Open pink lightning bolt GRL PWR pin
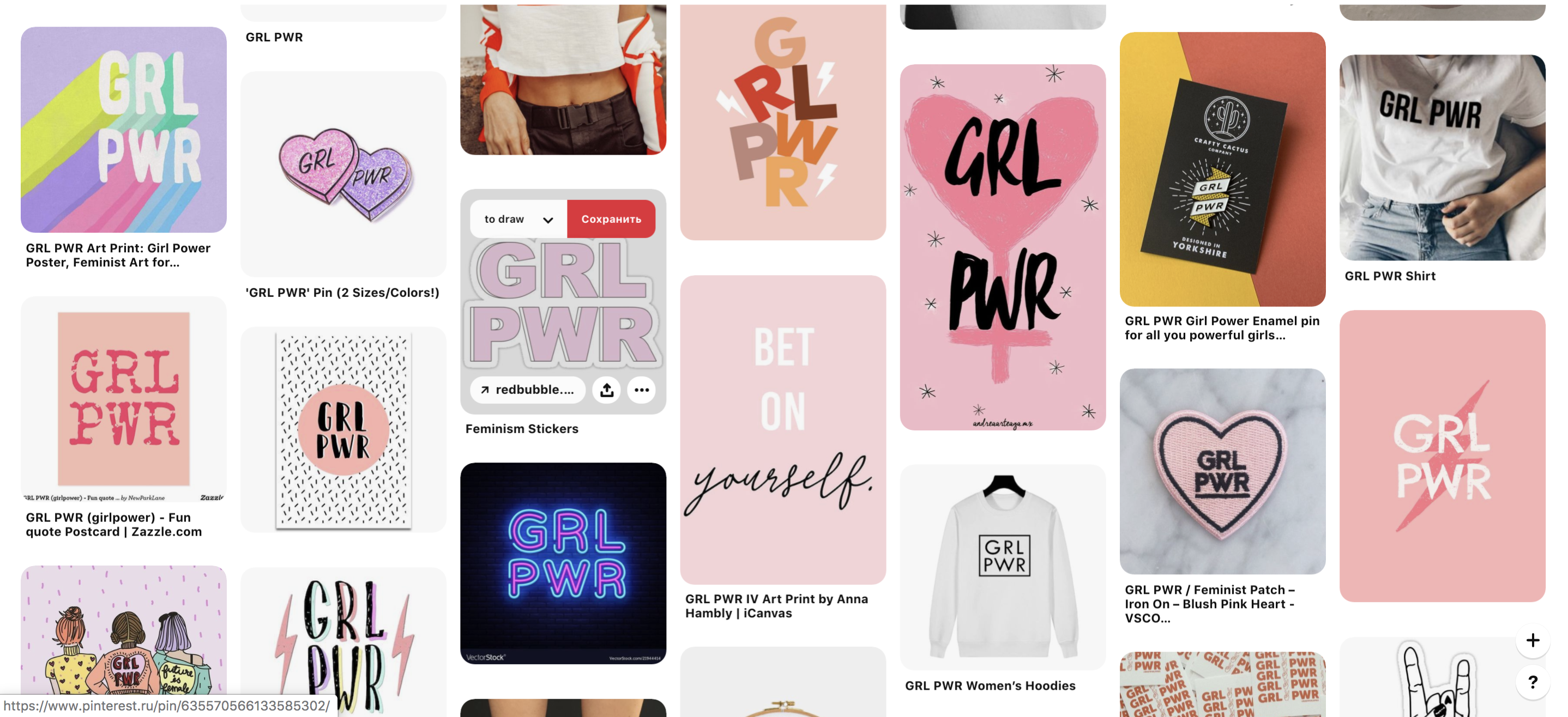This screenshot has width=1568, height=717. coord(1442,456)
